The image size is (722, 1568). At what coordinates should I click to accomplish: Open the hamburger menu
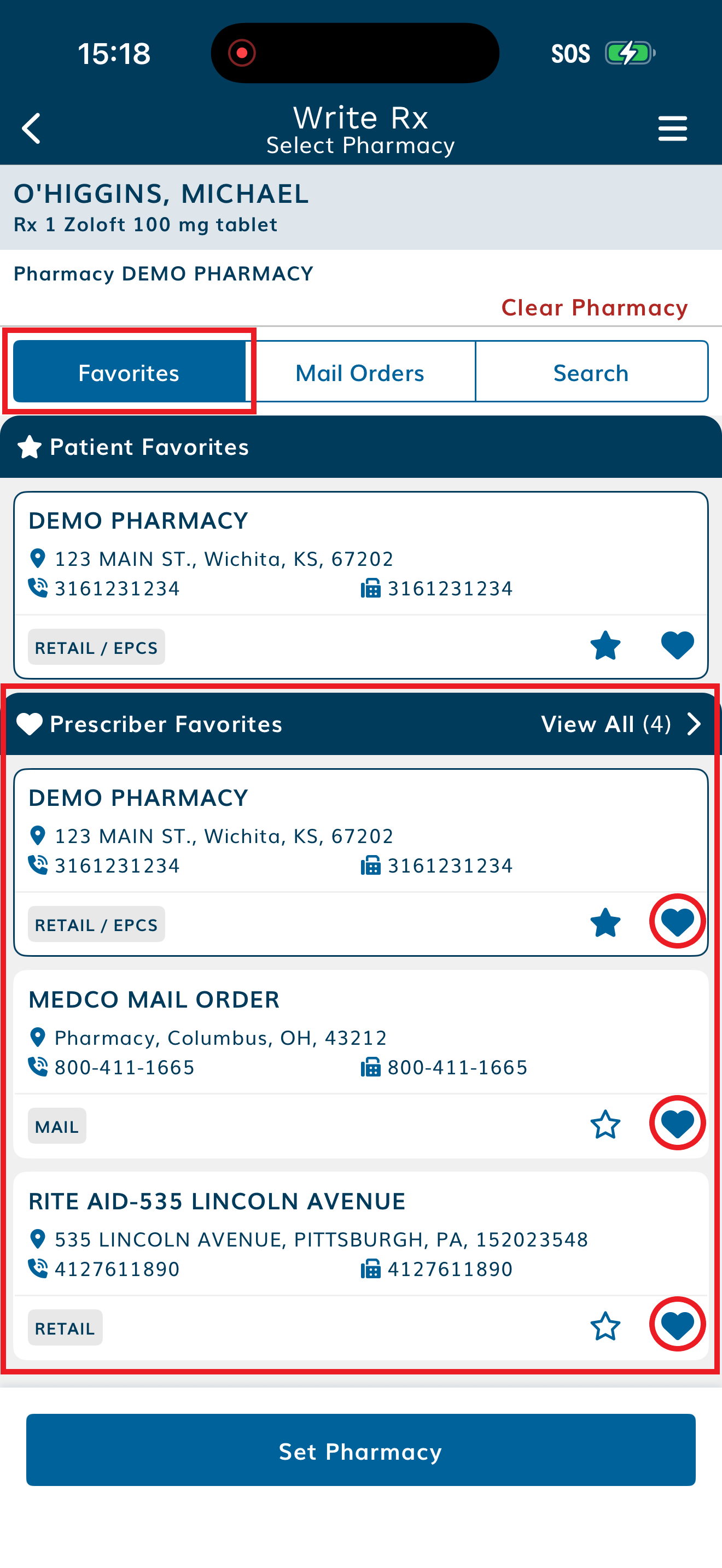tap(673, 128)
